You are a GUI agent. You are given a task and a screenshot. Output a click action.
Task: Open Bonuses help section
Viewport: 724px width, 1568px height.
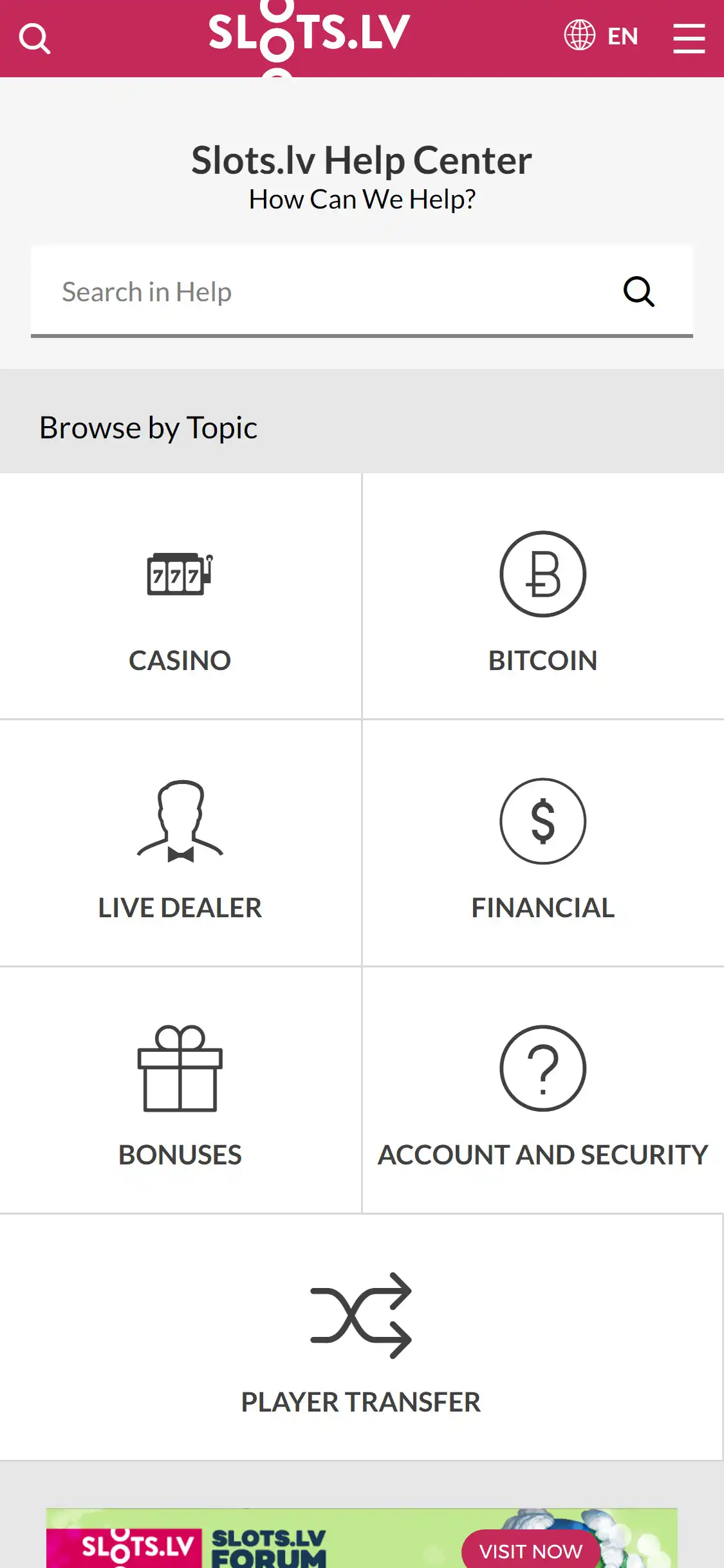click(x=180, y=1090)
